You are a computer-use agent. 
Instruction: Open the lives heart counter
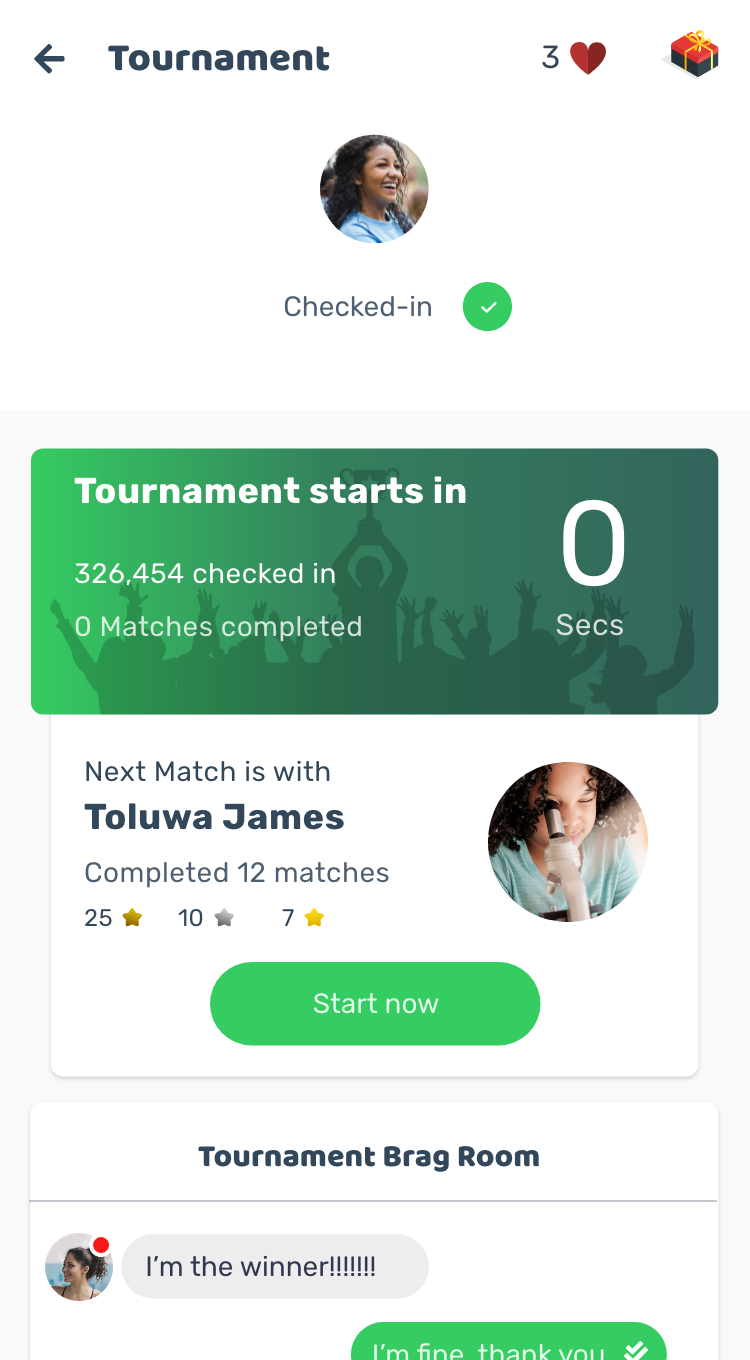point(575,58)
